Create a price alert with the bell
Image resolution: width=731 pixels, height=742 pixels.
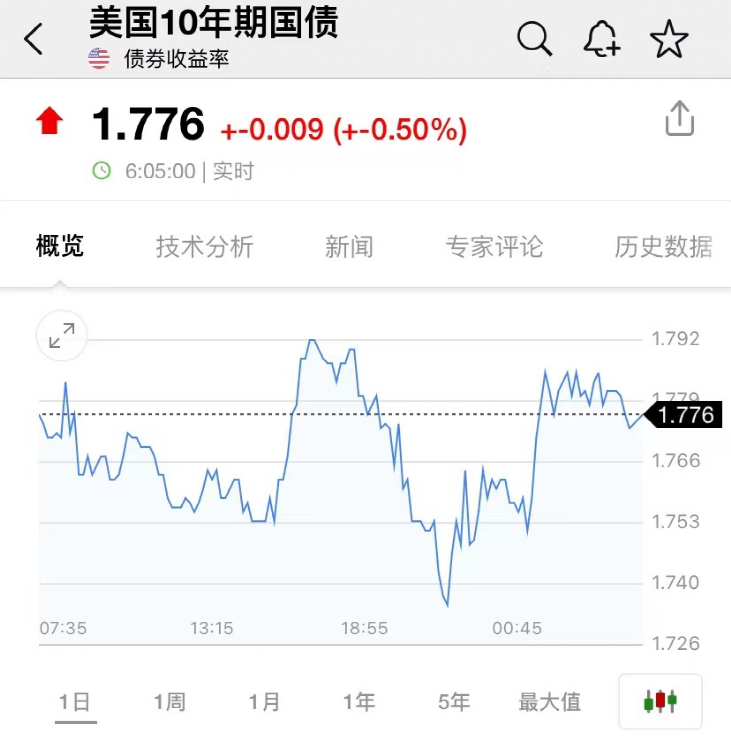pos(601,40)
